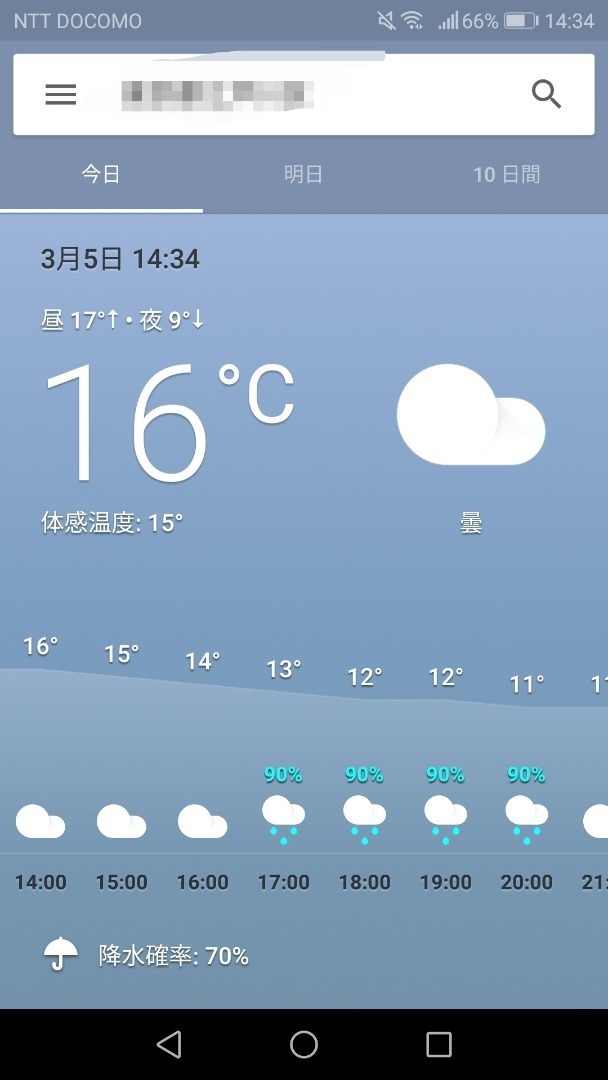Tap the search magnifier icon
Image resolution: width=608 pixels, height=1080 pixels.
coord(547,94)
